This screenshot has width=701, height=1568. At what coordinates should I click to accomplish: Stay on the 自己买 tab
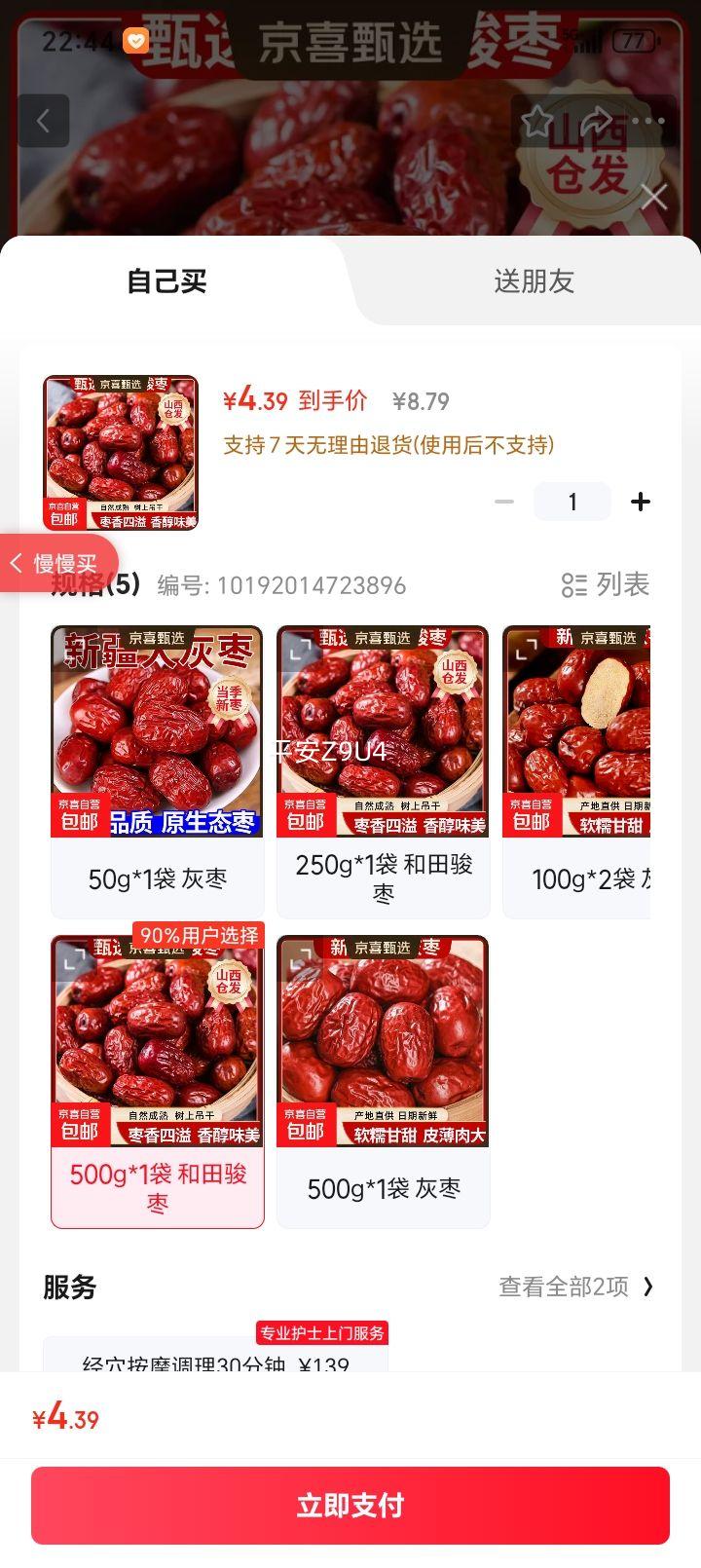click(166, 281)
